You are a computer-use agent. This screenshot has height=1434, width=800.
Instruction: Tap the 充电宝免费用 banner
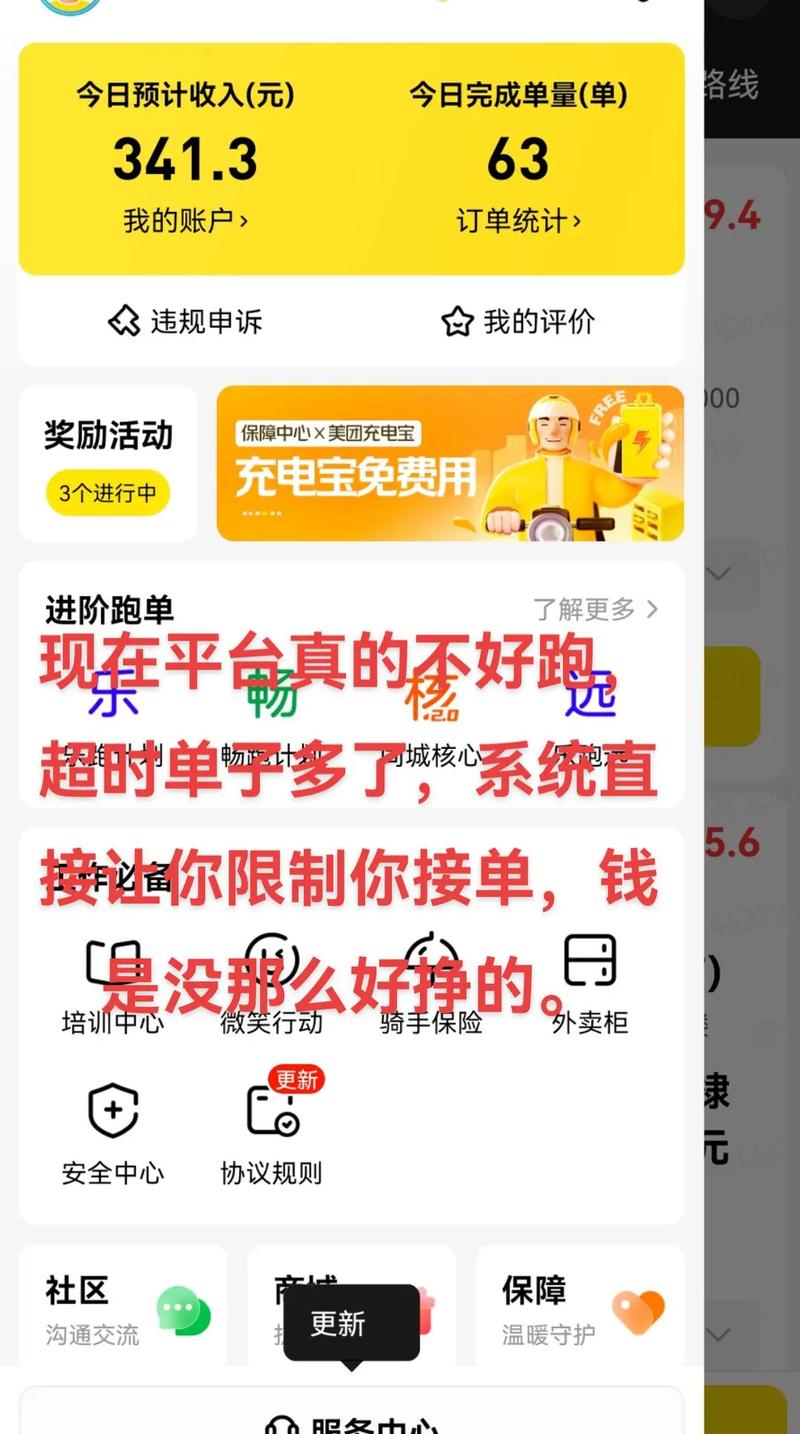tap(450, 463)
